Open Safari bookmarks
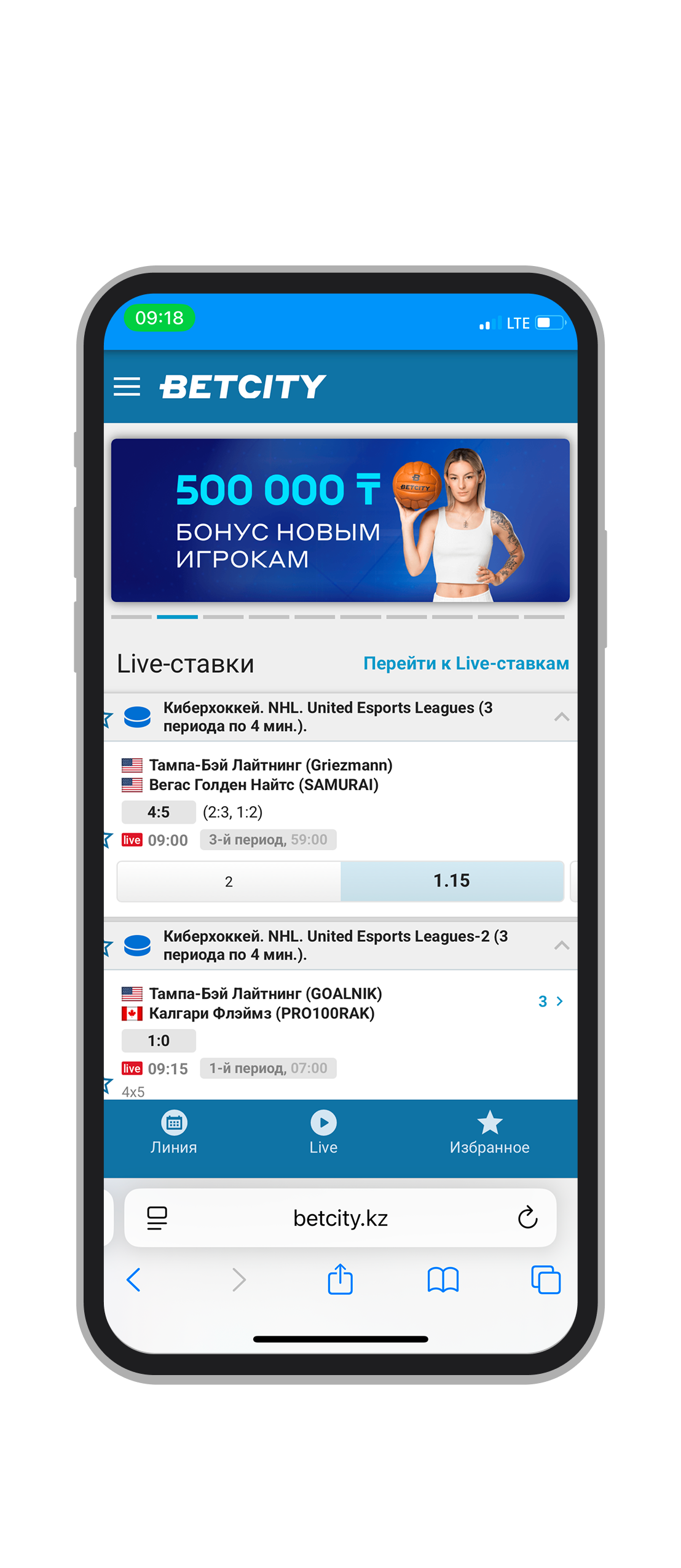This screenshot has width=681, height=1568. click(443, 1280)
